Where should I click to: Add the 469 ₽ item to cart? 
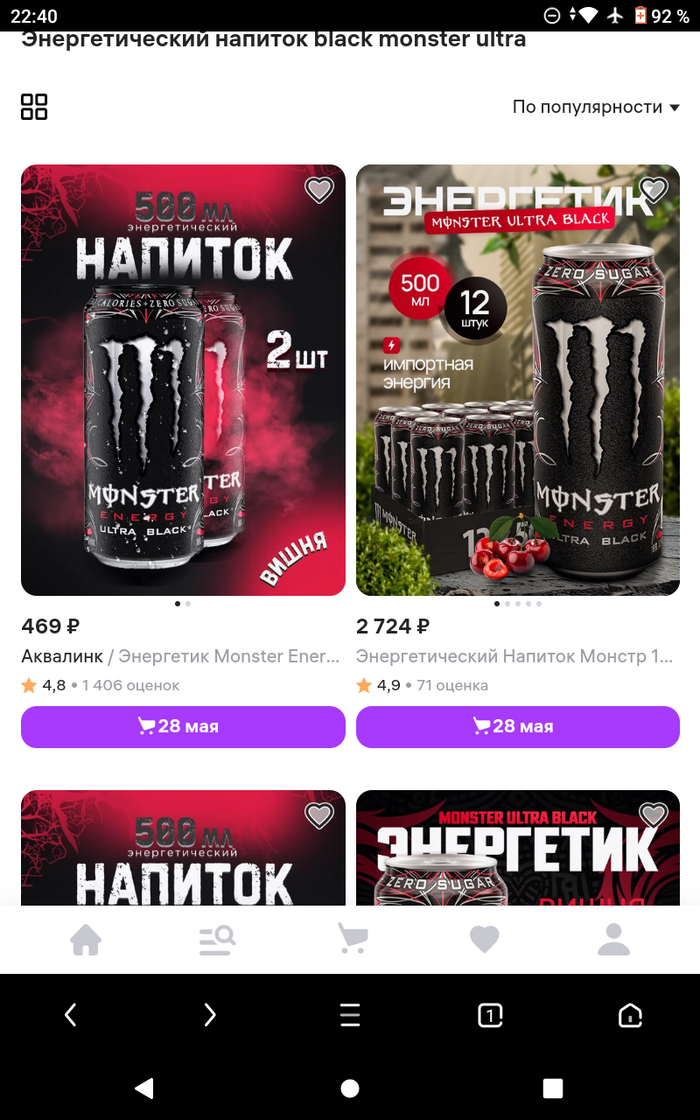coord(183,726)
